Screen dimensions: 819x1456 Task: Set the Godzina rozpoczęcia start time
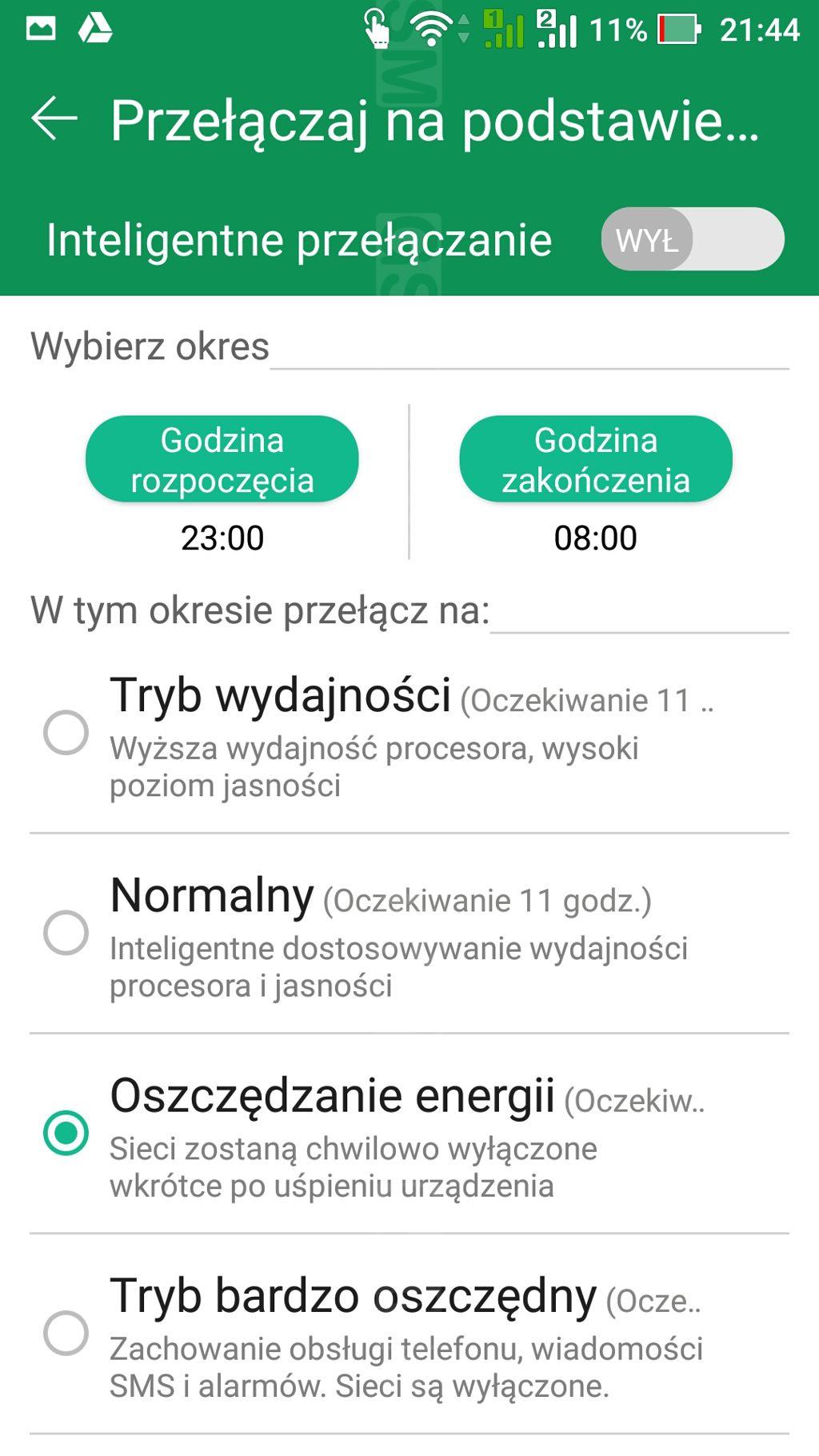pos(222,459)
